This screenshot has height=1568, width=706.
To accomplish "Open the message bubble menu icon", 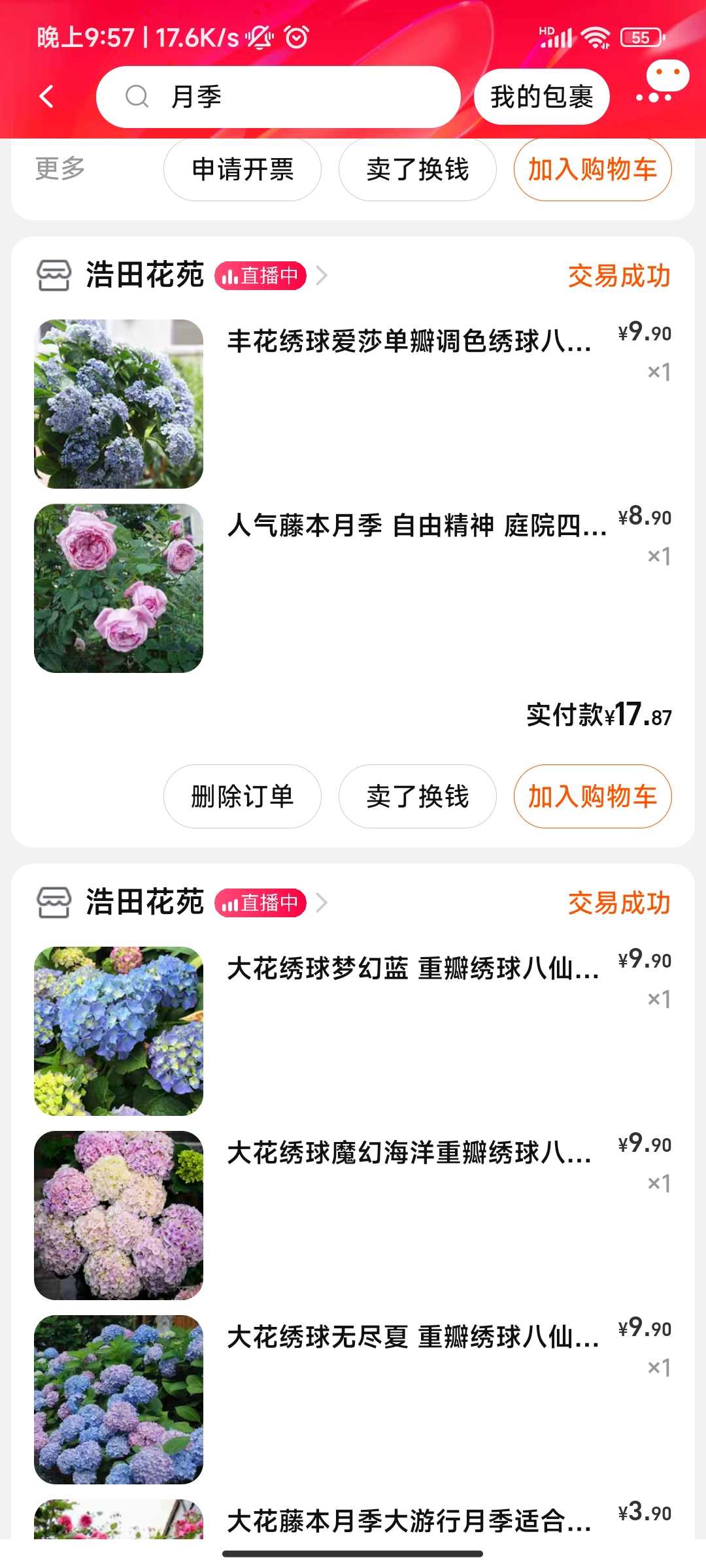I will pyautogui.click(x=662, y=82).
